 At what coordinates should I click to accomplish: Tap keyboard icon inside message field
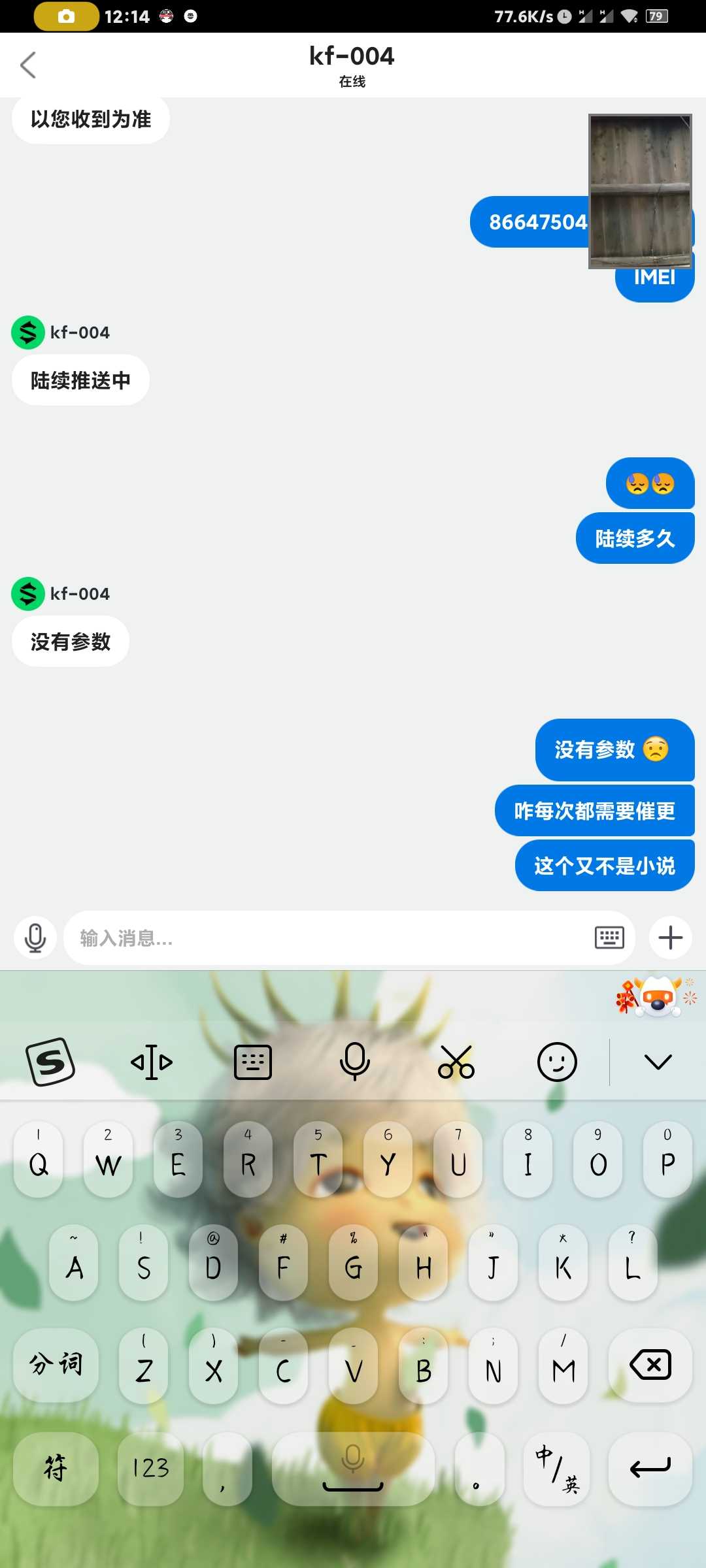[609, 938]
